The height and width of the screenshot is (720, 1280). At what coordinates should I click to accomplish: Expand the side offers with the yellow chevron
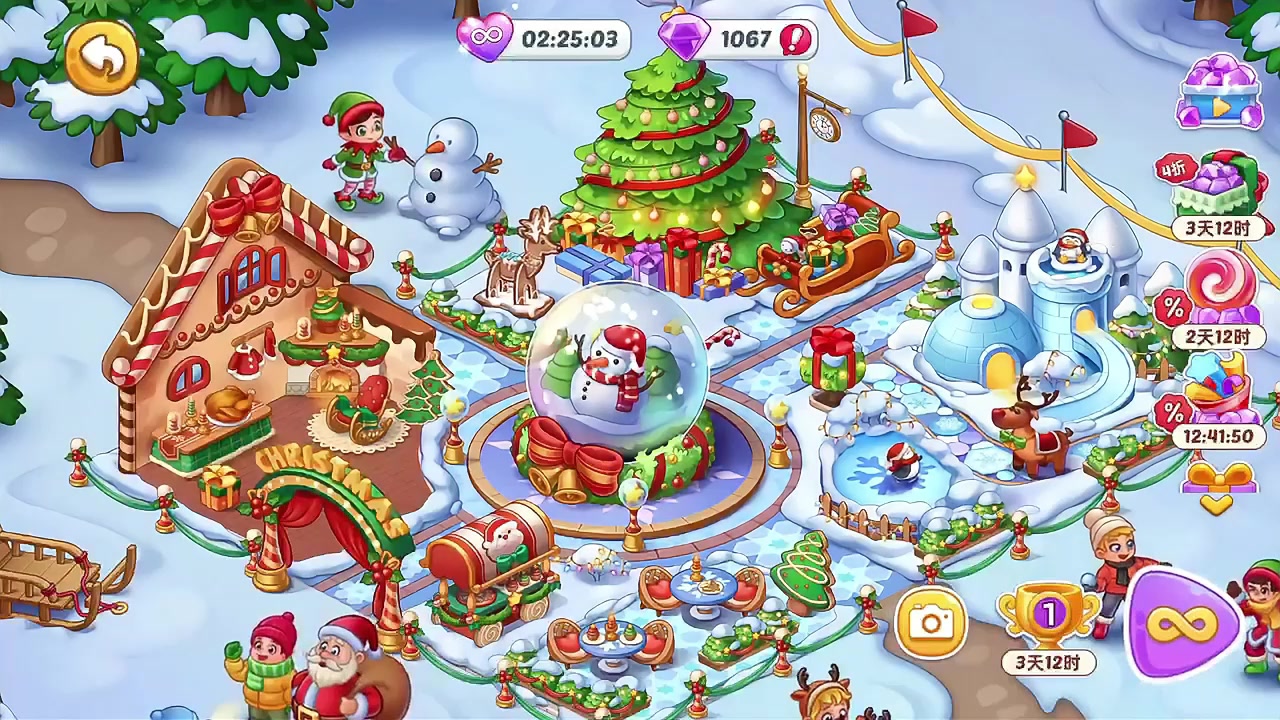1216,505
